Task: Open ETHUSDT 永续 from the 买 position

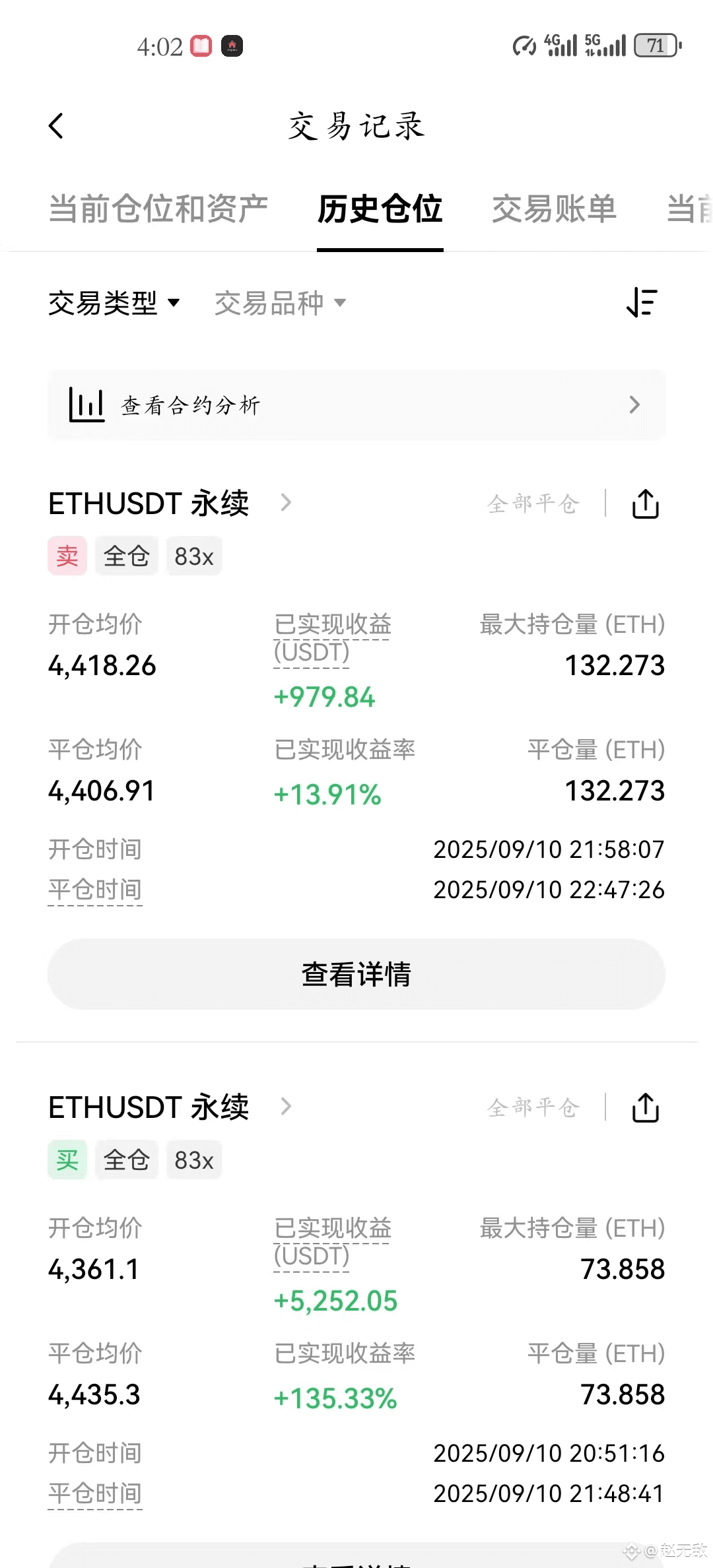Action: point(169,1107)
